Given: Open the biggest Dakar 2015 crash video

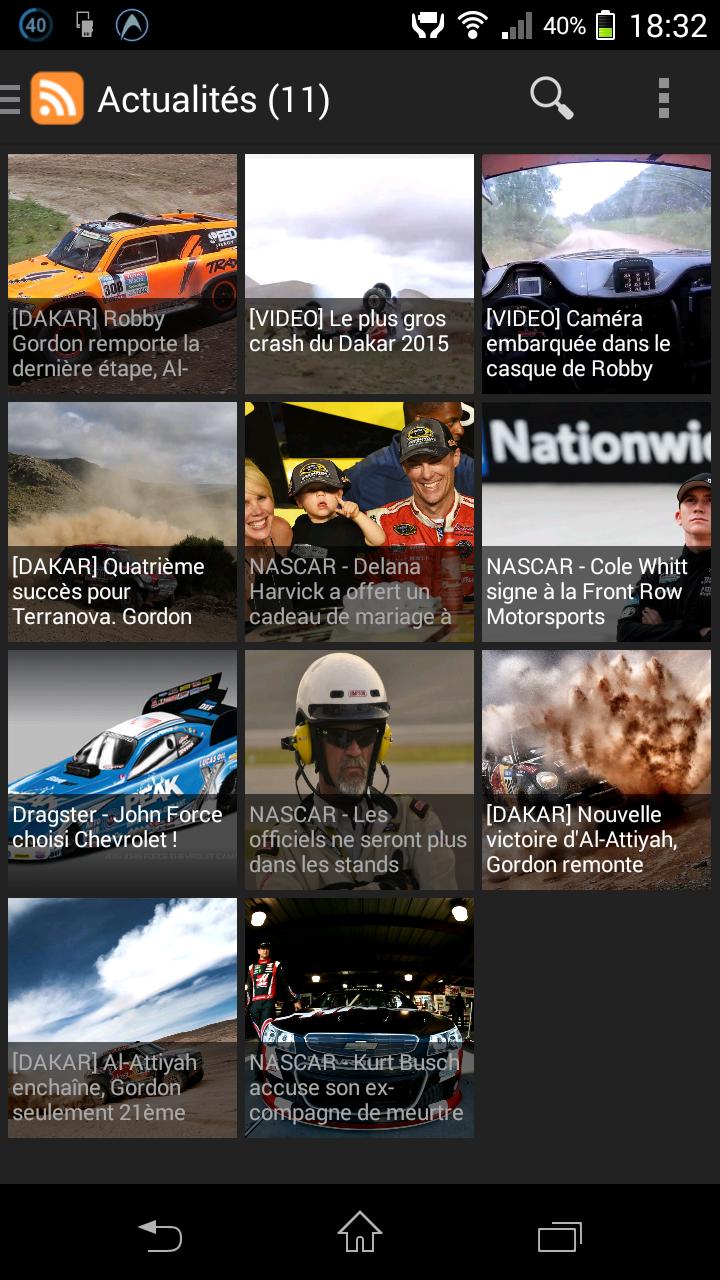Looking at the screenshot, I should coord(359,274).
